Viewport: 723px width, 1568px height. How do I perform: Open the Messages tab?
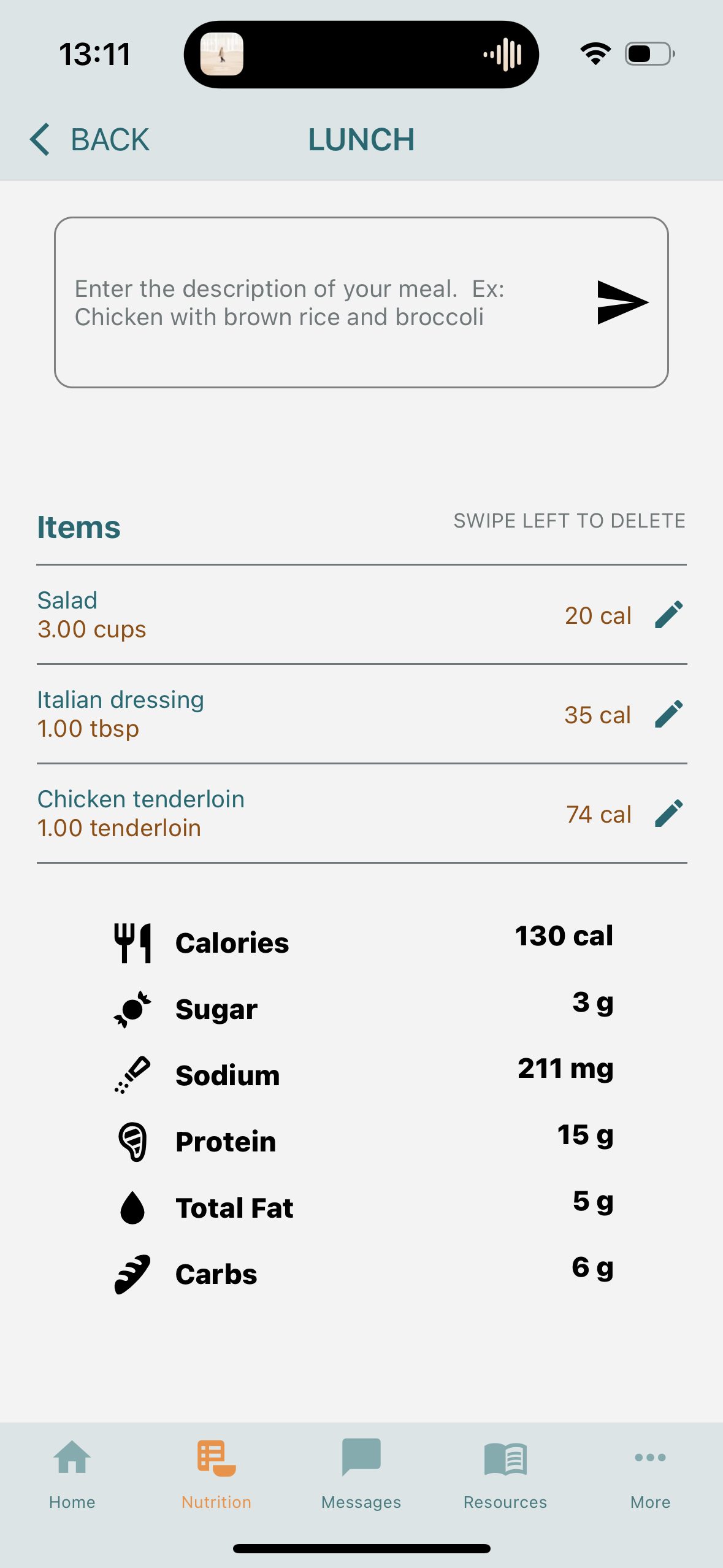(361, 1474)
